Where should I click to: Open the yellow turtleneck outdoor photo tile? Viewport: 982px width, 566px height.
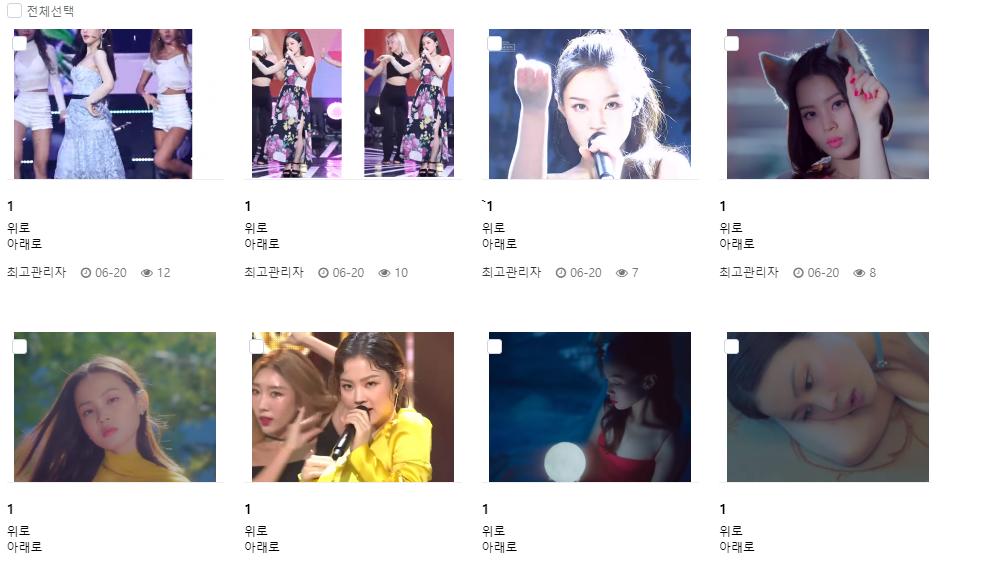click(115, 407)
